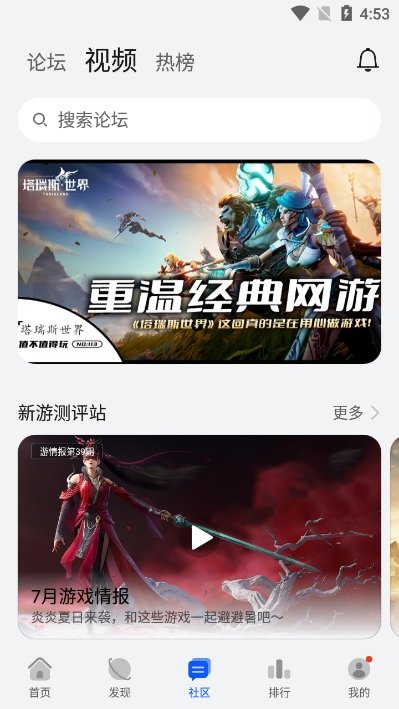Open the notifications bell
This screenshot has width=399, height=709.
(368, 60)
